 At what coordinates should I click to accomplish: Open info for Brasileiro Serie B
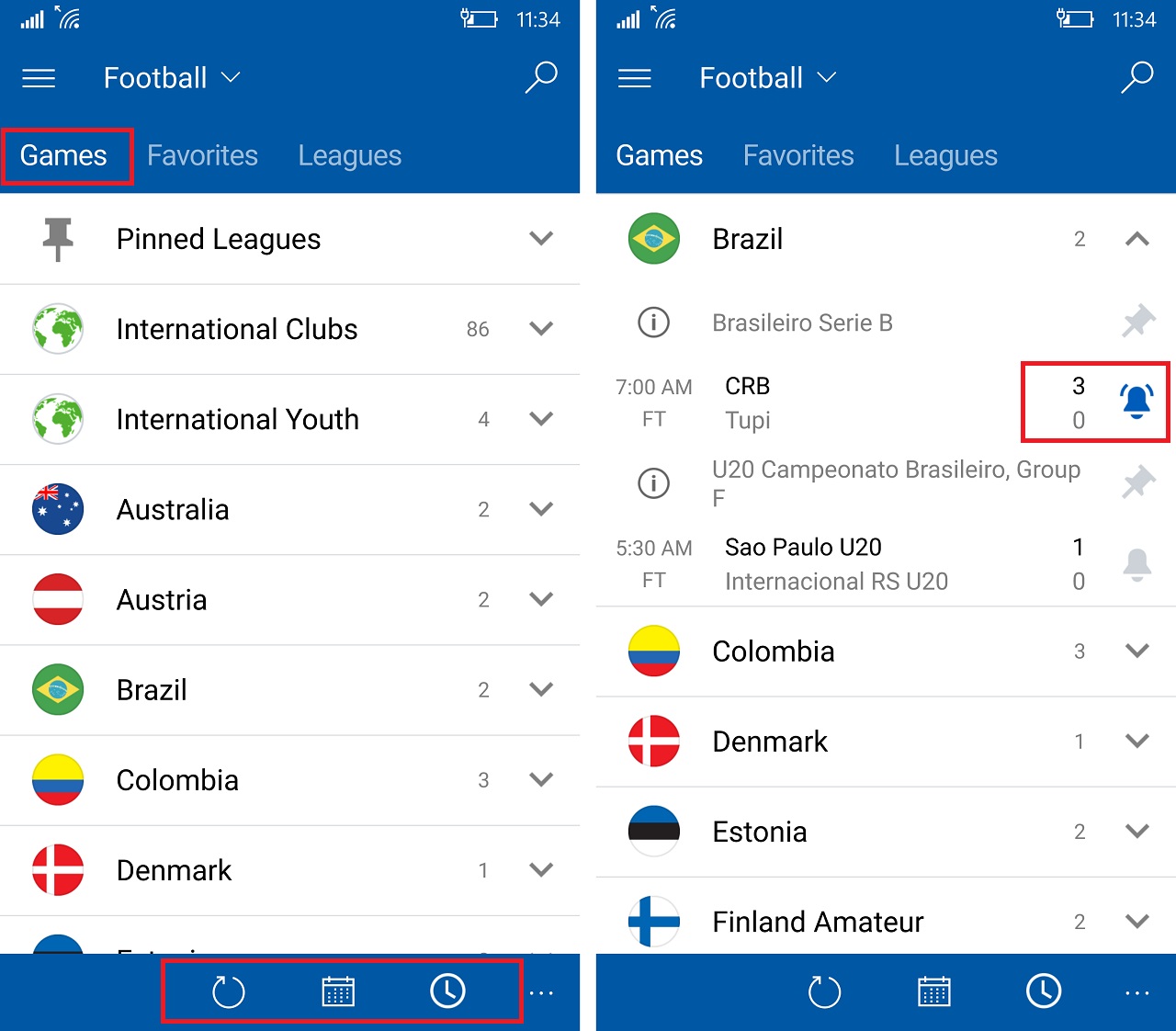[653, 323]
